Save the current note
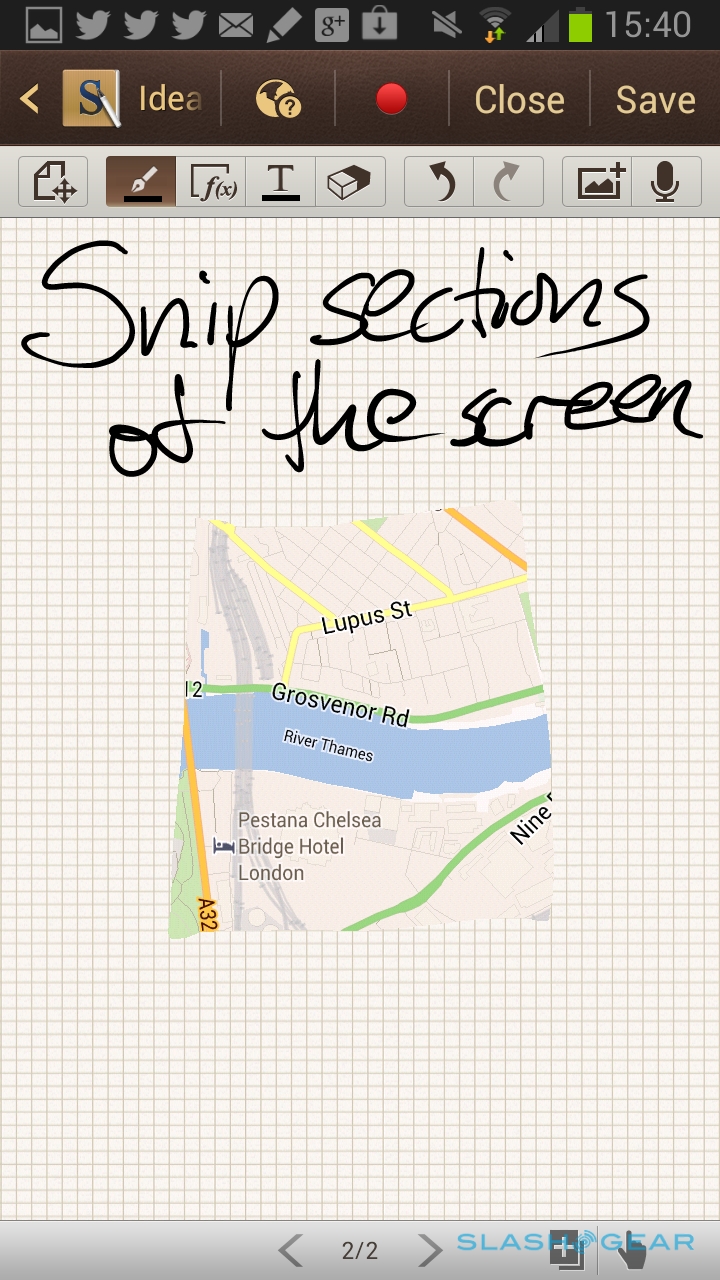The image size is (720, 1280). tap(655, 99)
